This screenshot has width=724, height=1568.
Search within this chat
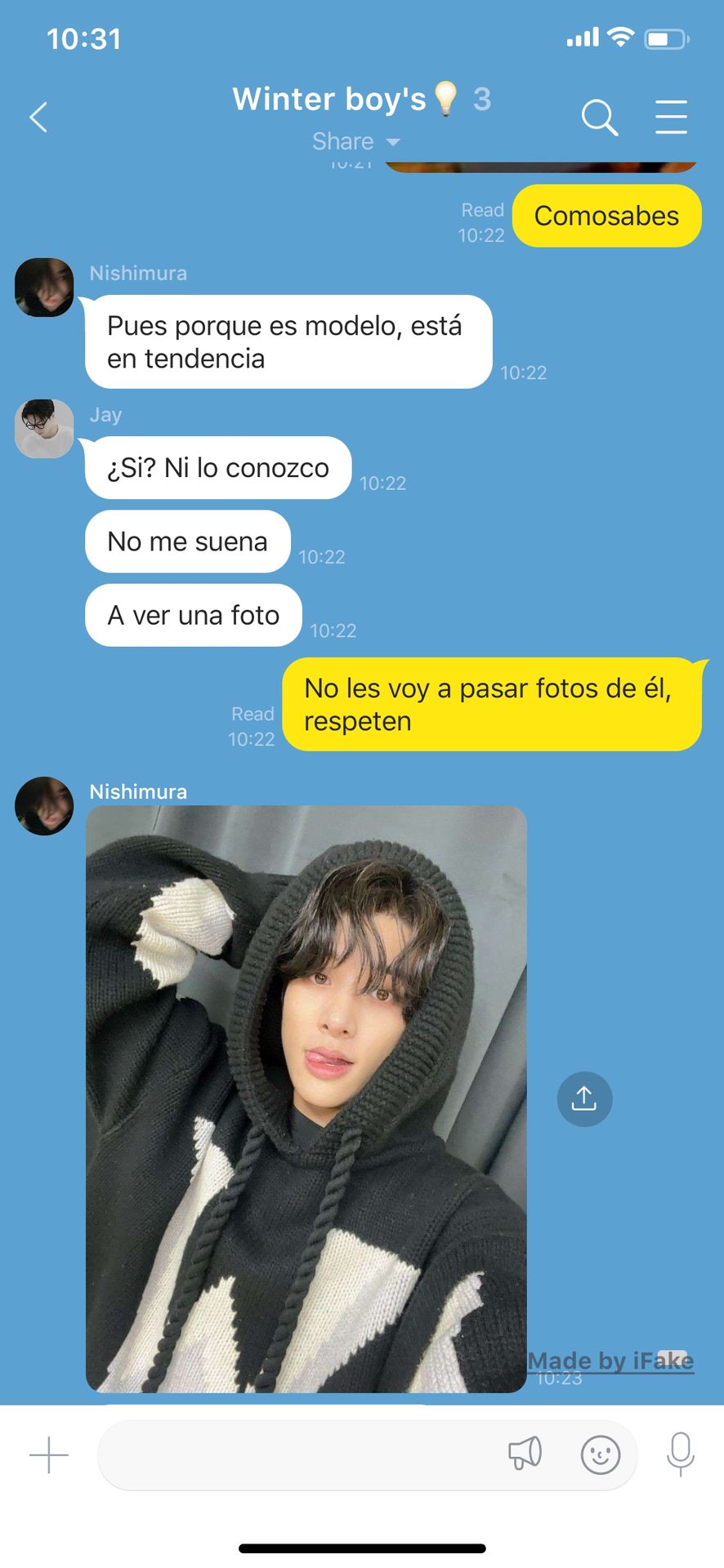tap(600, 118)
